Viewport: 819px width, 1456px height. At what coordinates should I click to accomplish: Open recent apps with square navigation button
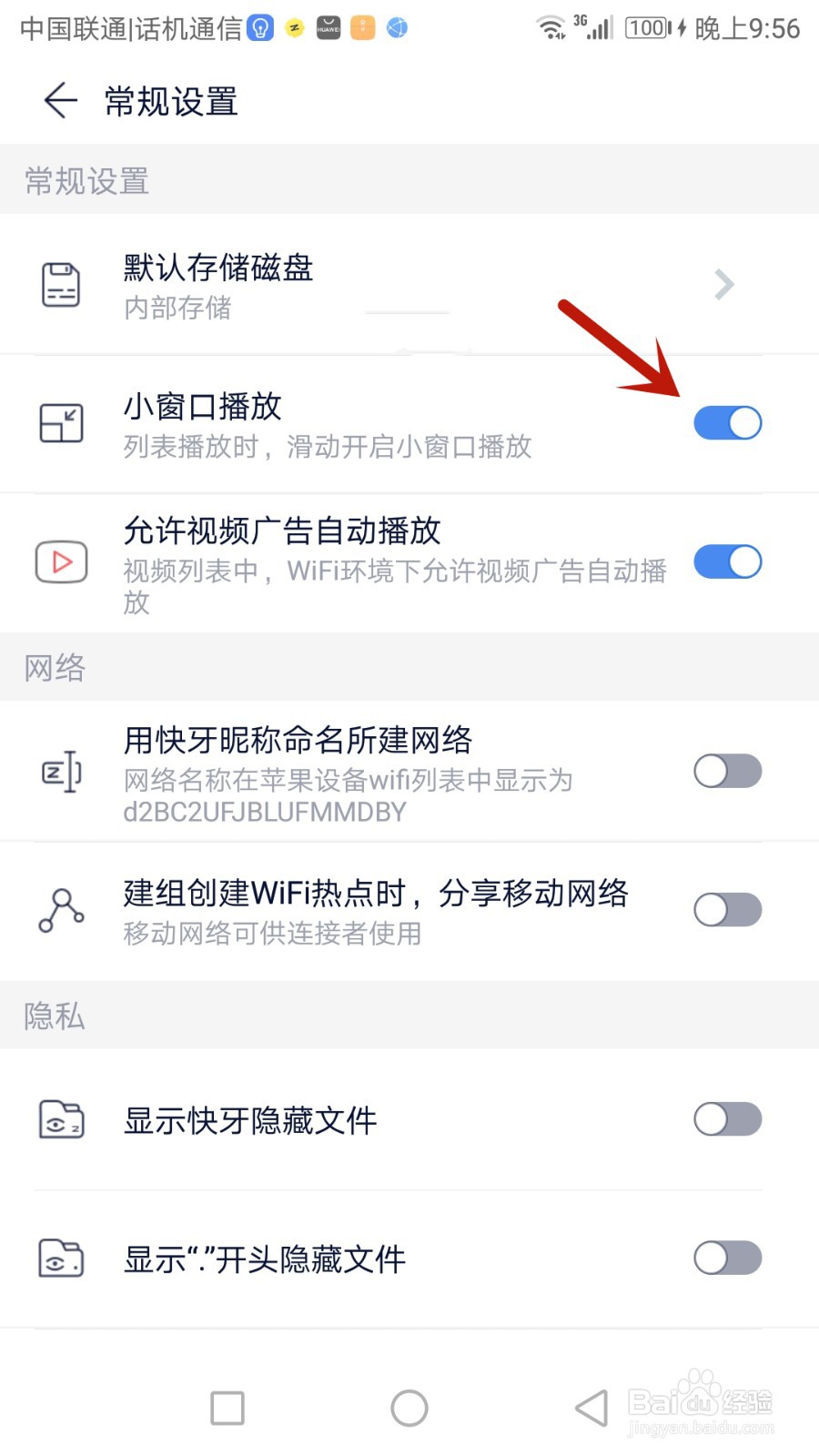point(227,1407)
